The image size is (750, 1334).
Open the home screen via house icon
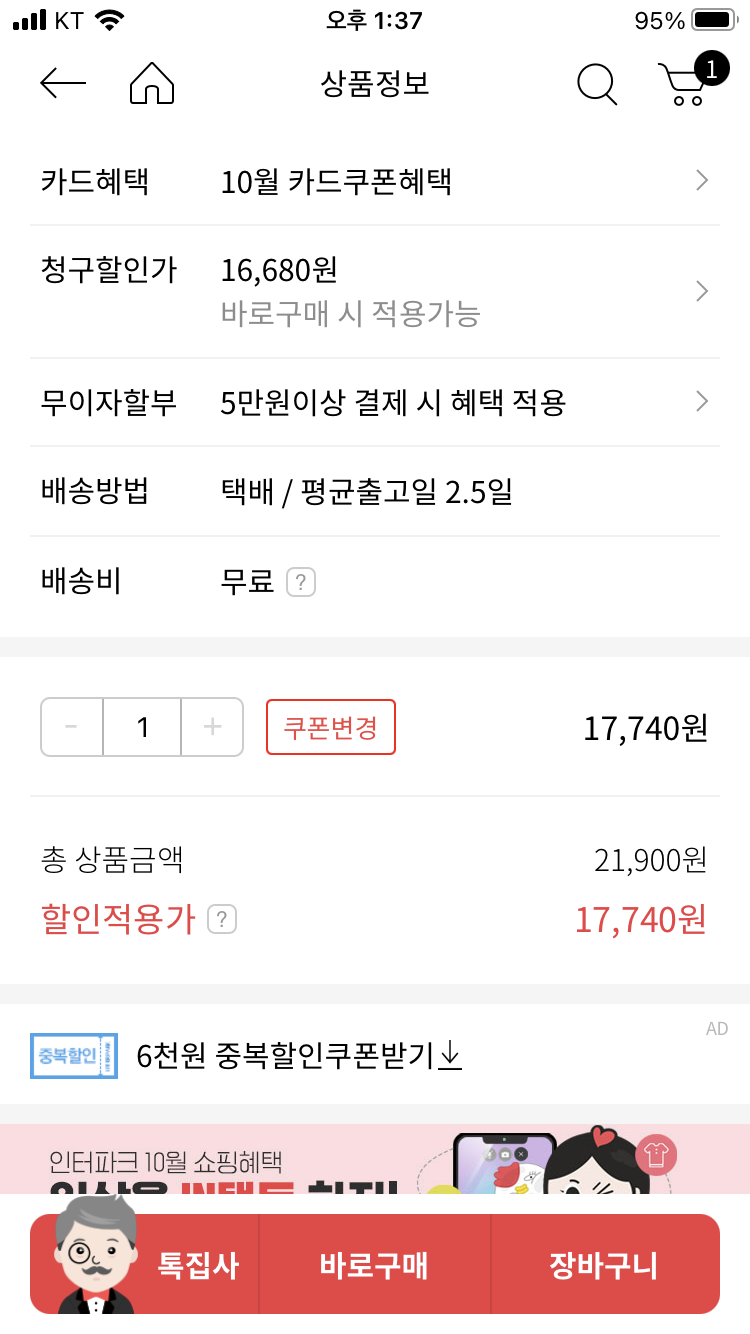pos(151,84)
